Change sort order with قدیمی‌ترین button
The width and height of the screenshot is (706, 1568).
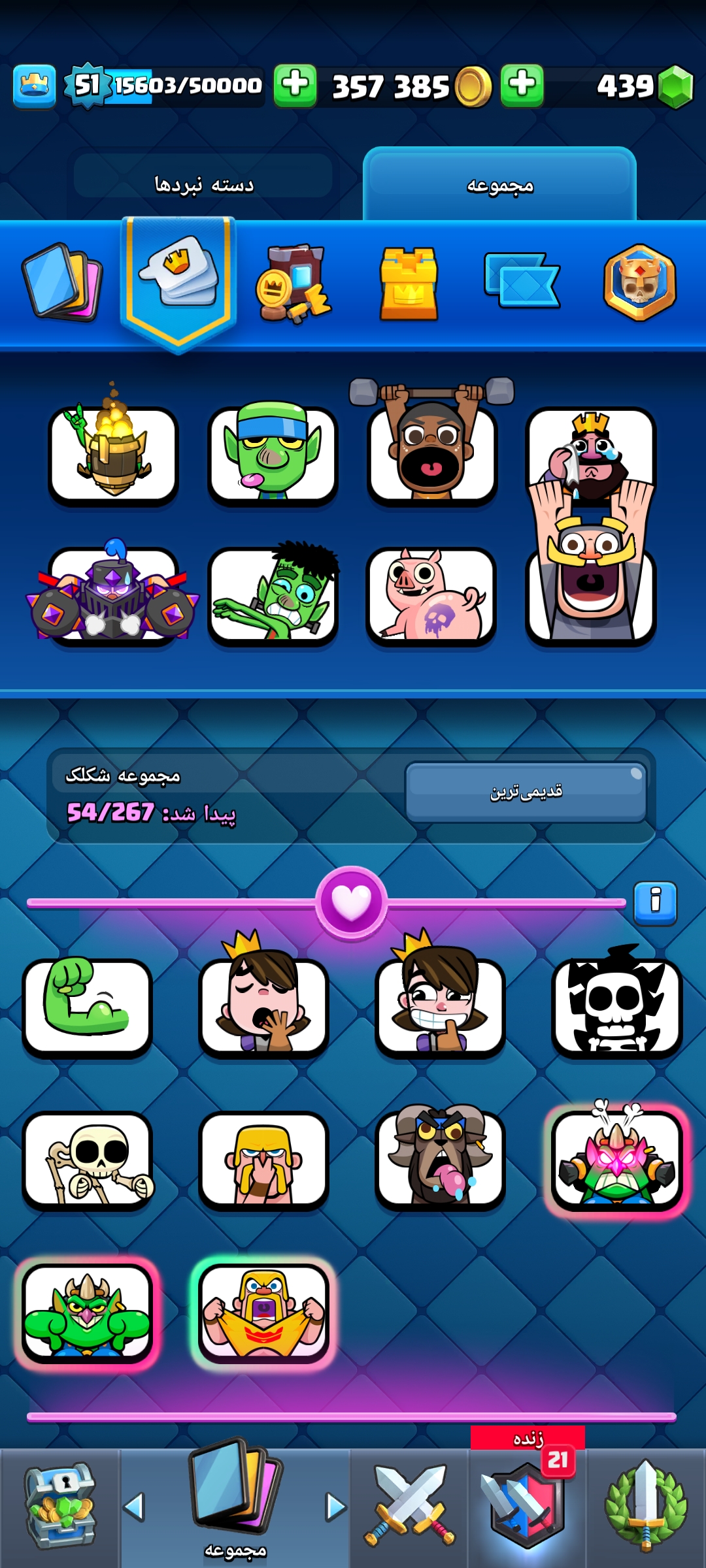[x=526, y=792]
